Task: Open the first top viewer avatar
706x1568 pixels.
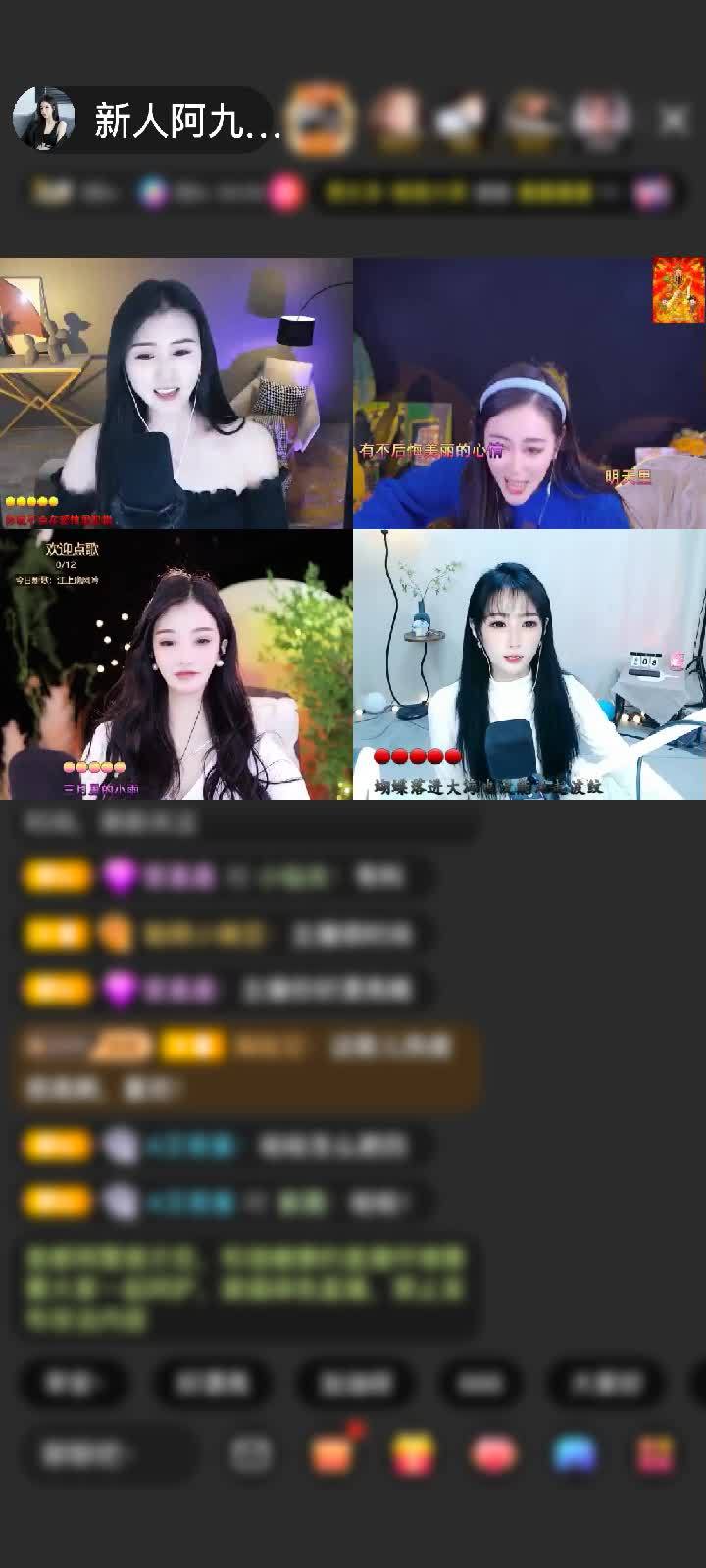Action: tap(321, 119)
